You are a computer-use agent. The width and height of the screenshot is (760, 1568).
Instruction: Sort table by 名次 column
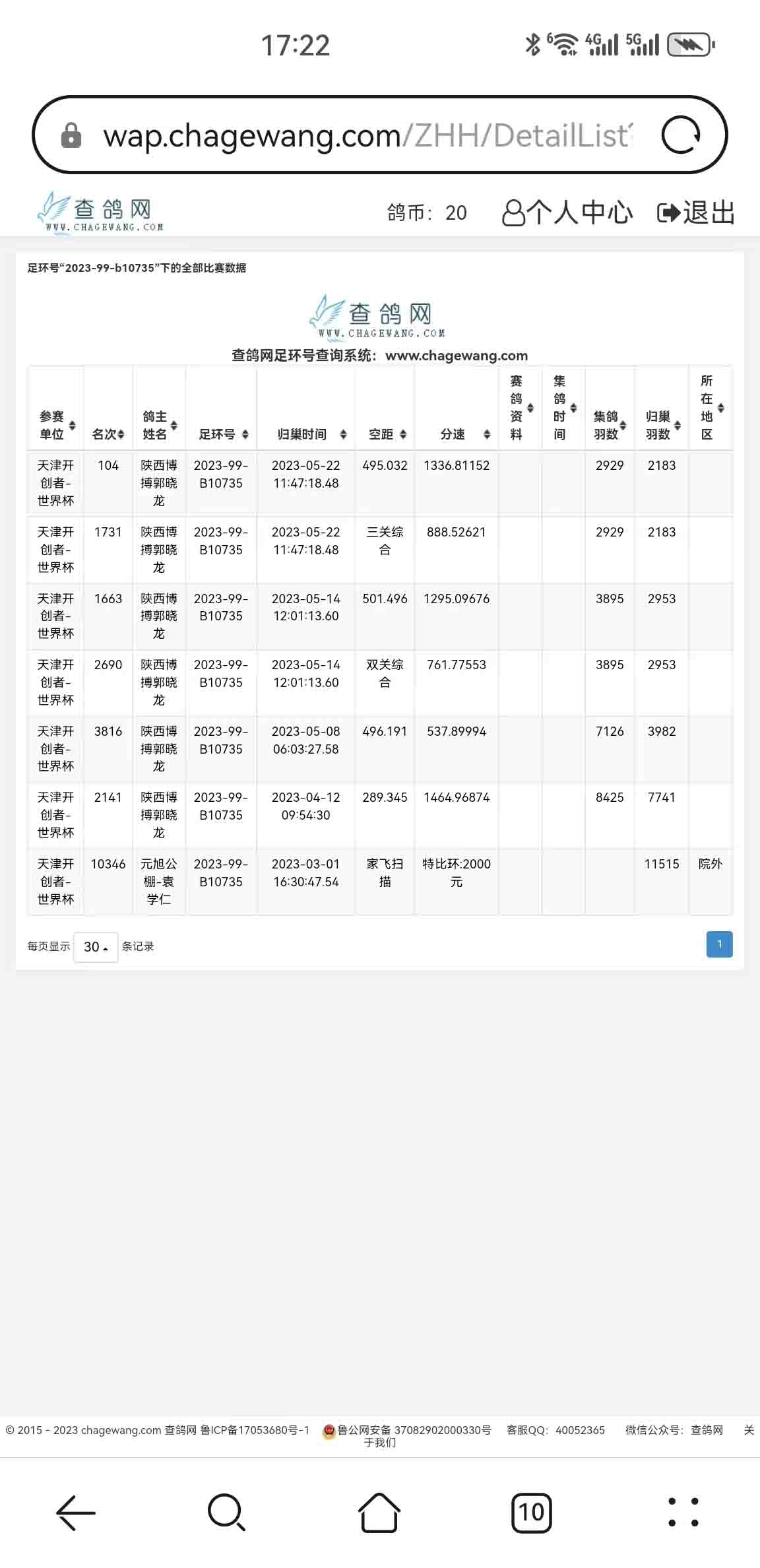point(108,434)
